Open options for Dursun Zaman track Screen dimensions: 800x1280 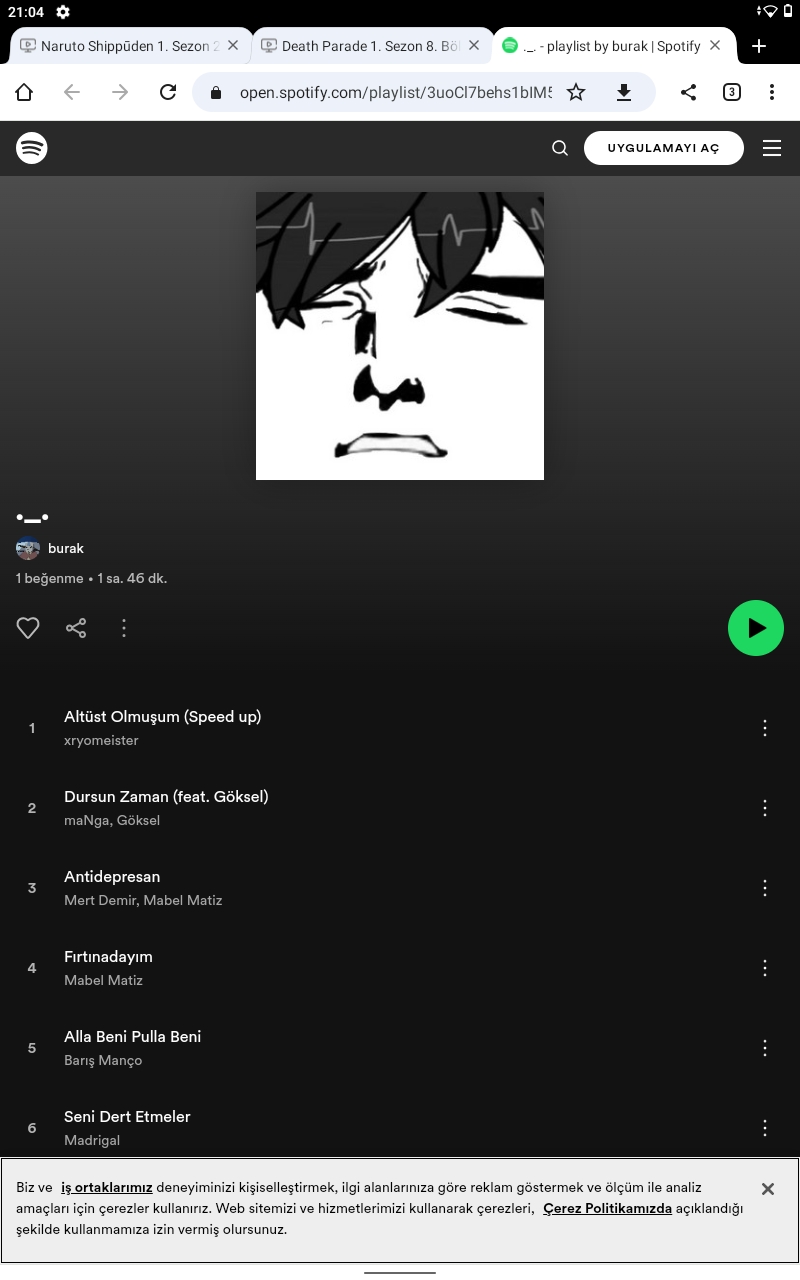[x=765, y=808]
